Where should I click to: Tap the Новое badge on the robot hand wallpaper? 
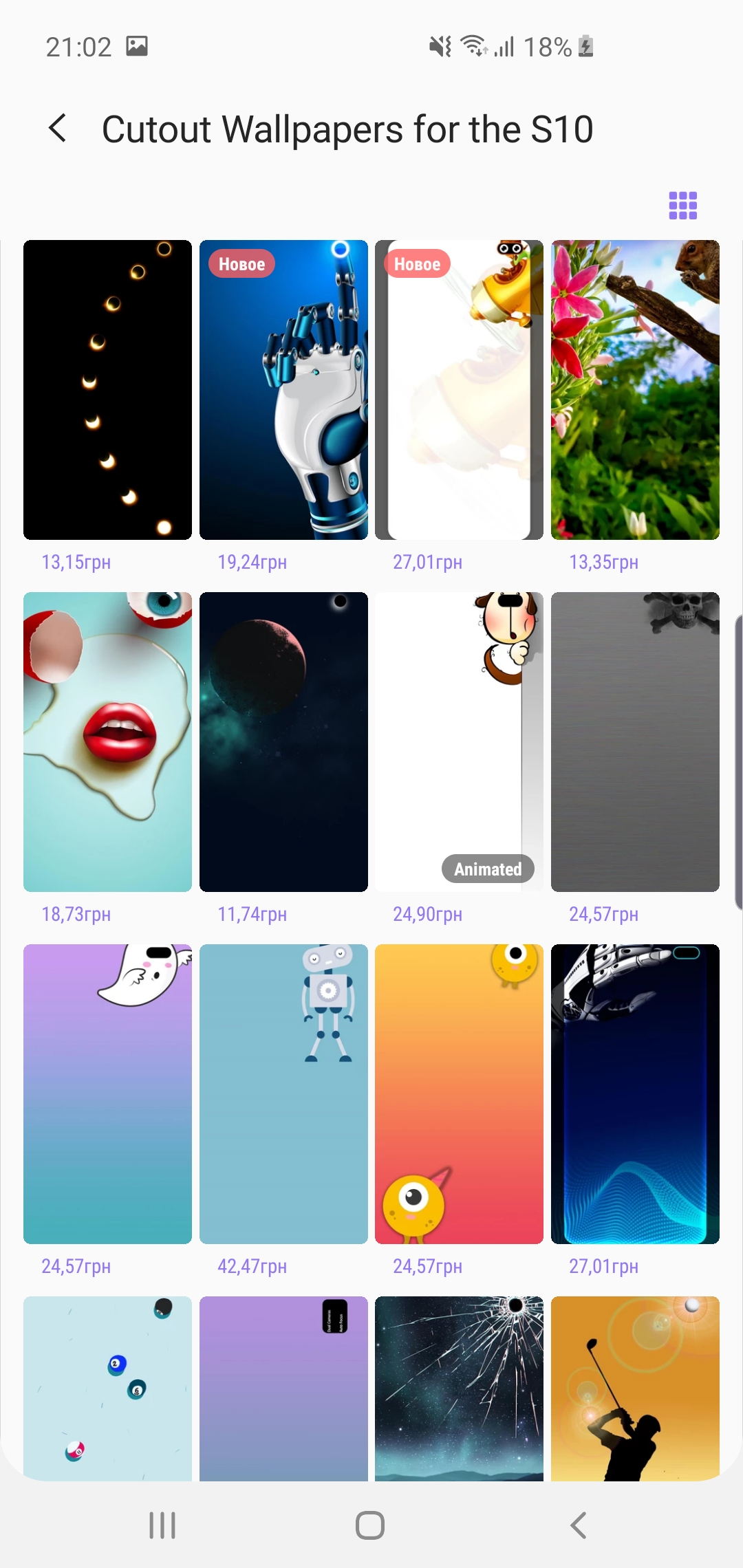[241, 264]
